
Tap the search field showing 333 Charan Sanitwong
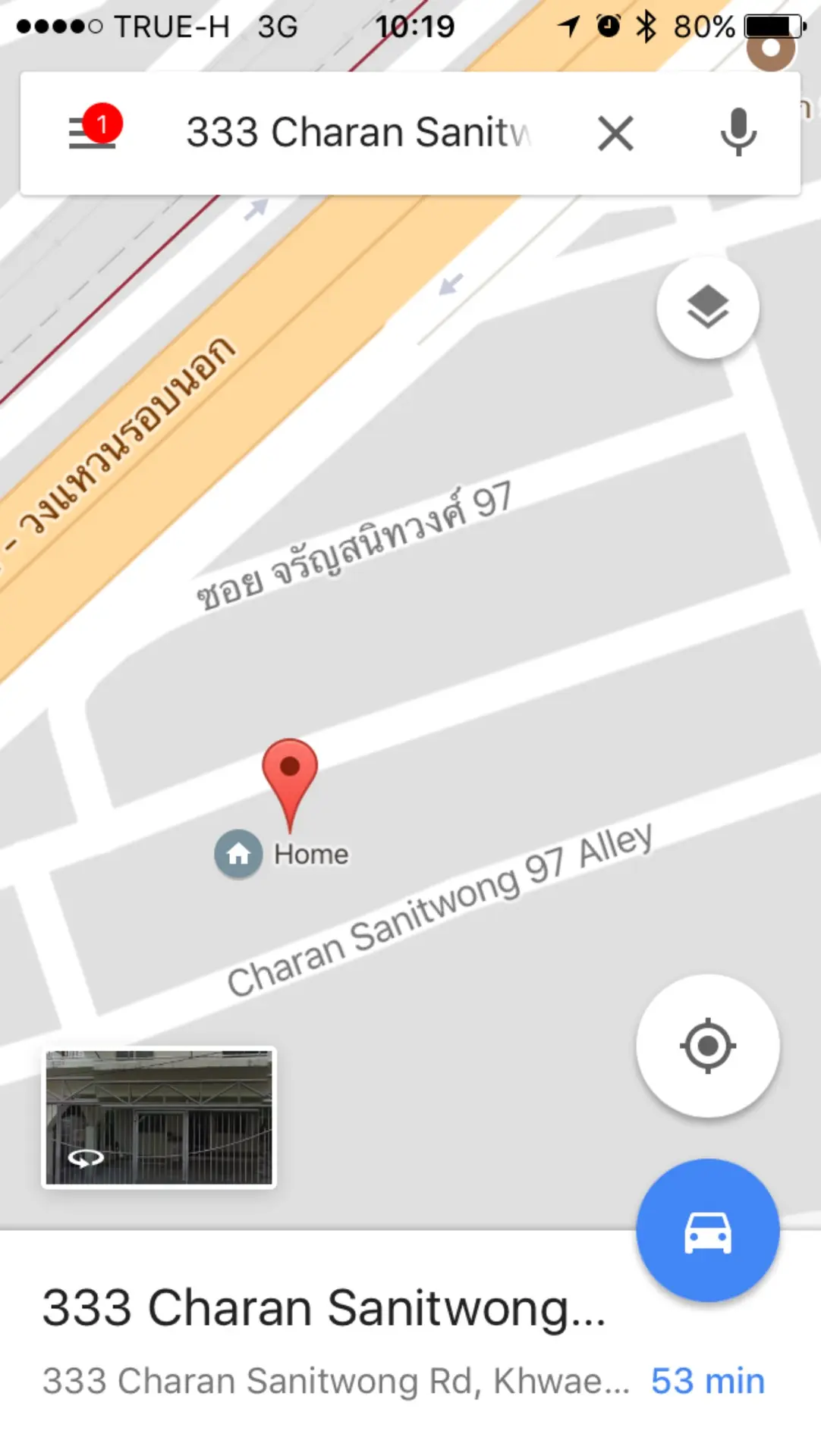click(x=358, y=133)
